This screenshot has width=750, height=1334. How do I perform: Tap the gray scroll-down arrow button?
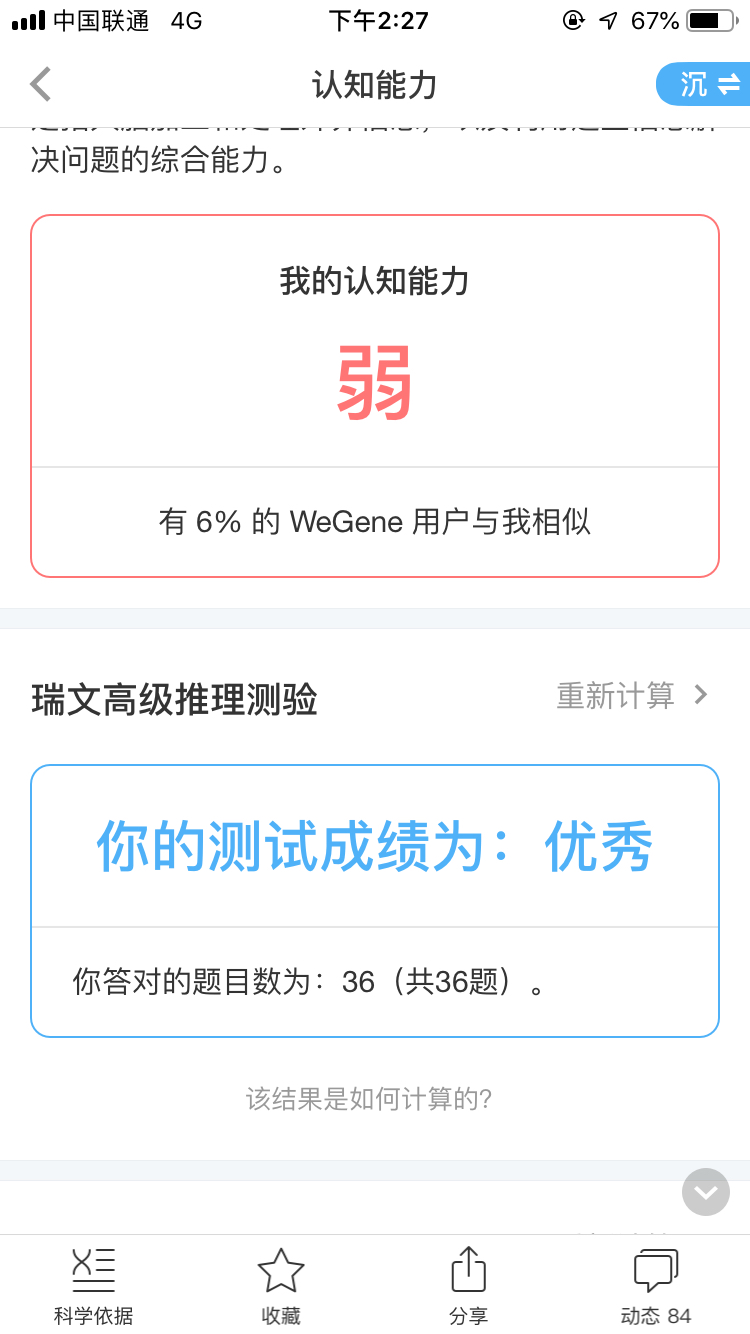pos(706,1192)
